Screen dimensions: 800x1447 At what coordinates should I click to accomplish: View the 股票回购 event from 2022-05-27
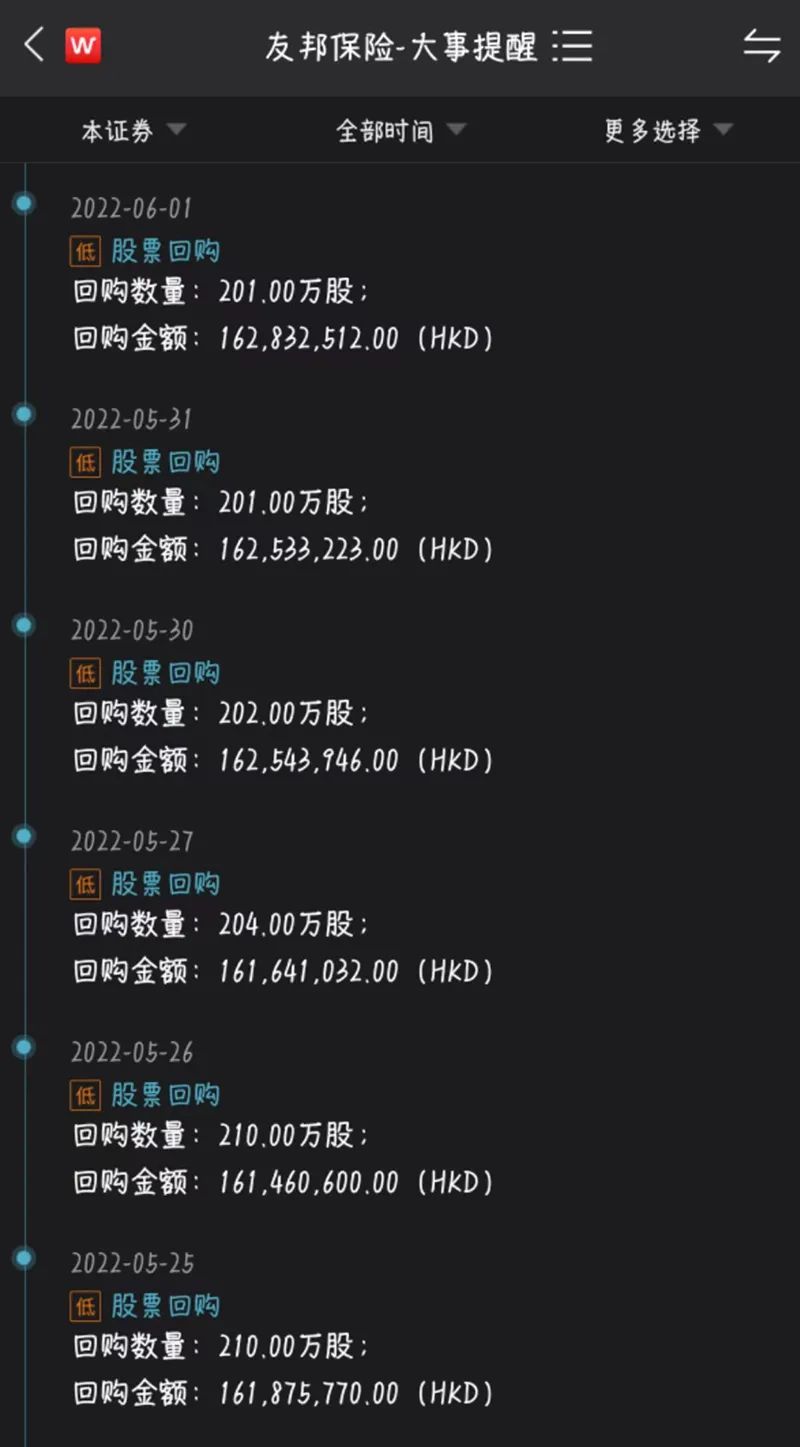[165, 884]
